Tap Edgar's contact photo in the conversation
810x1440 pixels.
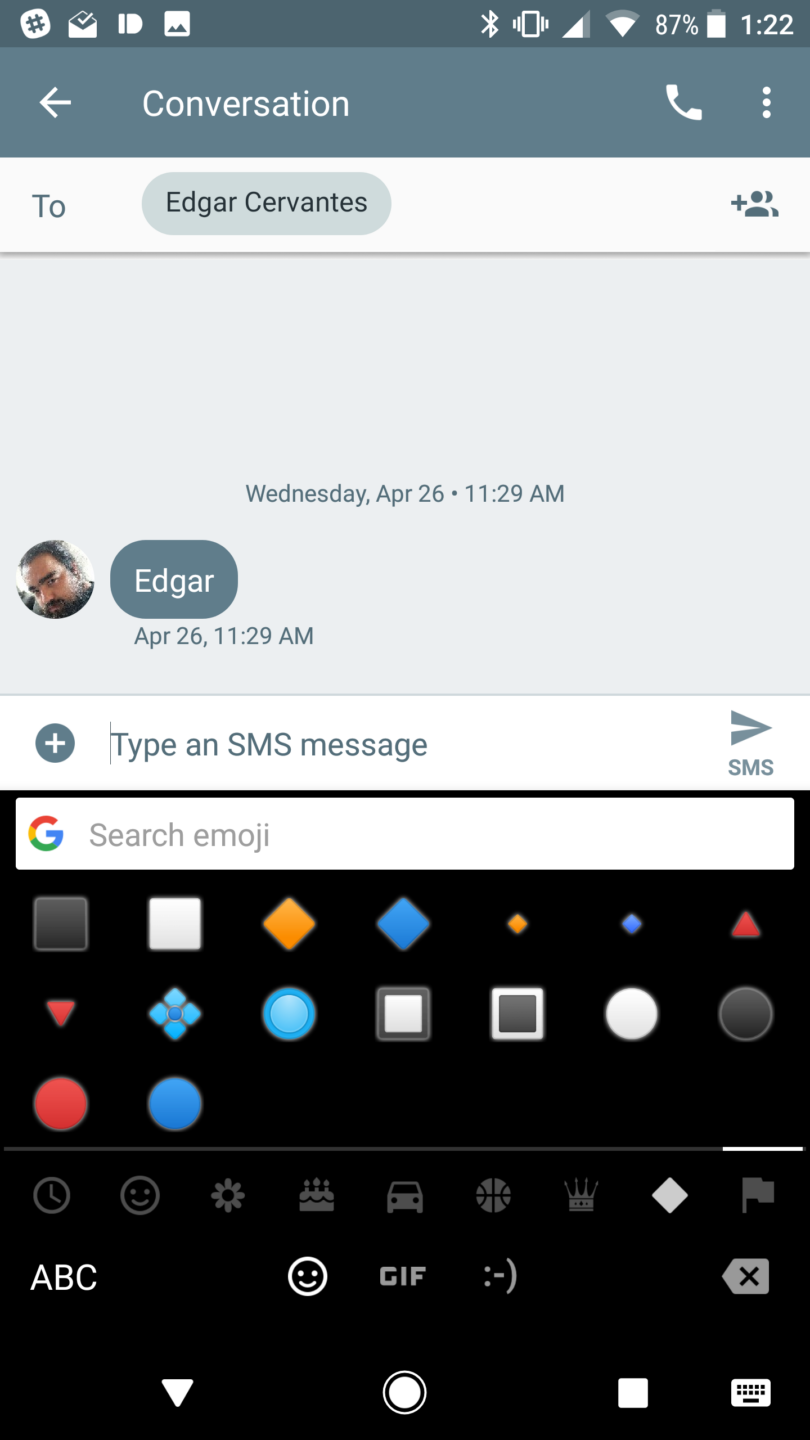click(x=55, y=579)
